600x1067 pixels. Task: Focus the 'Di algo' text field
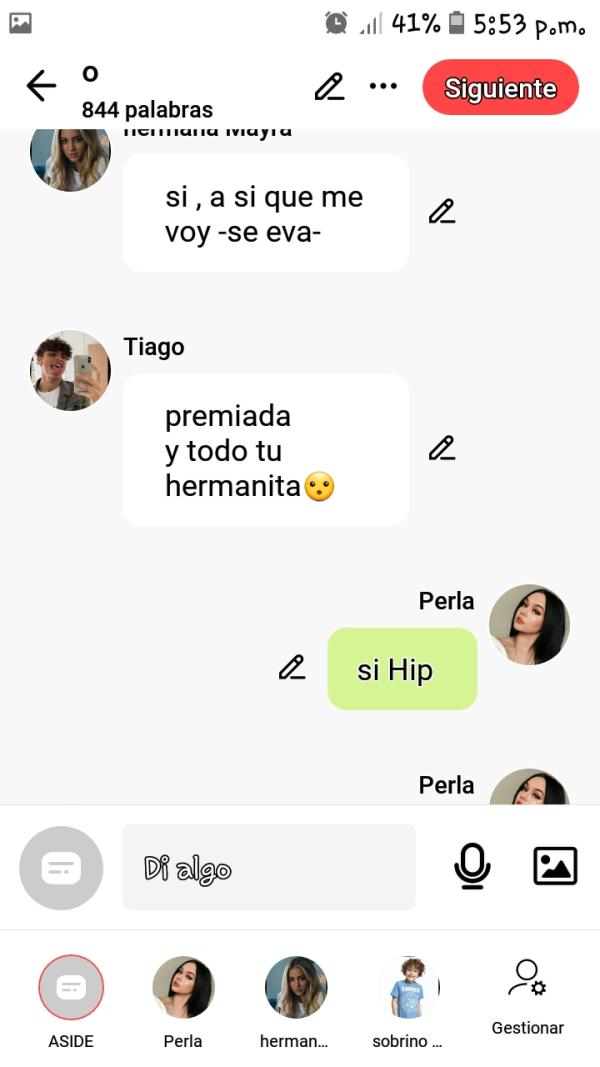point(268,867)
